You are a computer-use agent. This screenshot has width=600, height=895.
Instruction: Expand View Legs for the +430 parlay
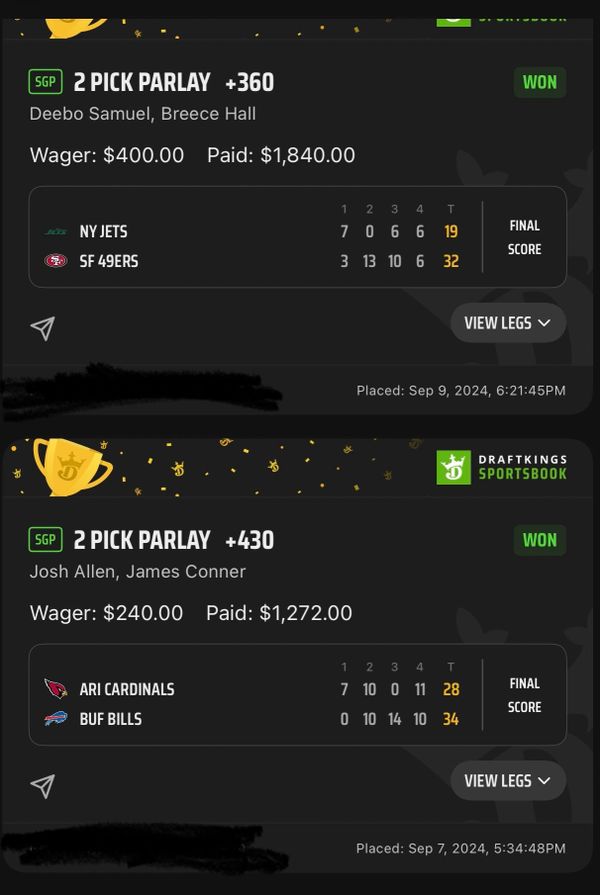(x=508, y=781)
